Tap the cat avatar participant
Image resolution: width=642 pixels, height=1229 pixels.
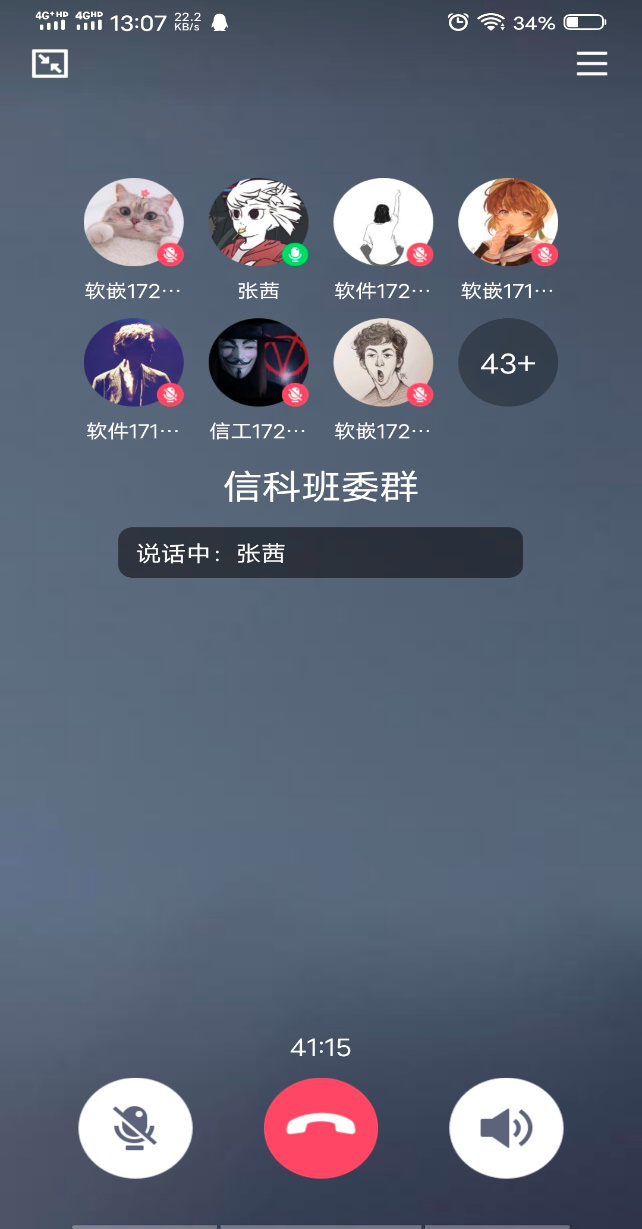click(x=133, y=223)
